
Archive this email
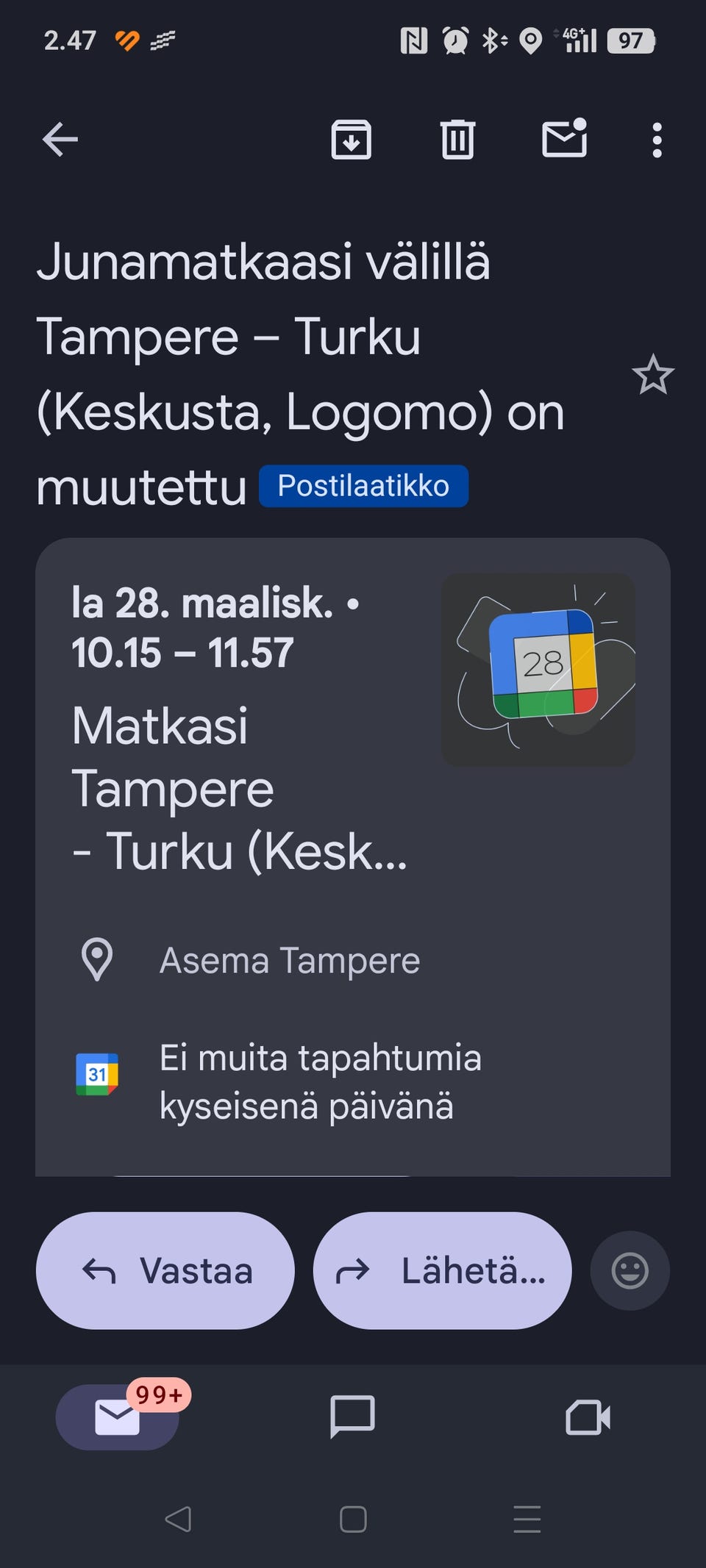tap(352, 140)
